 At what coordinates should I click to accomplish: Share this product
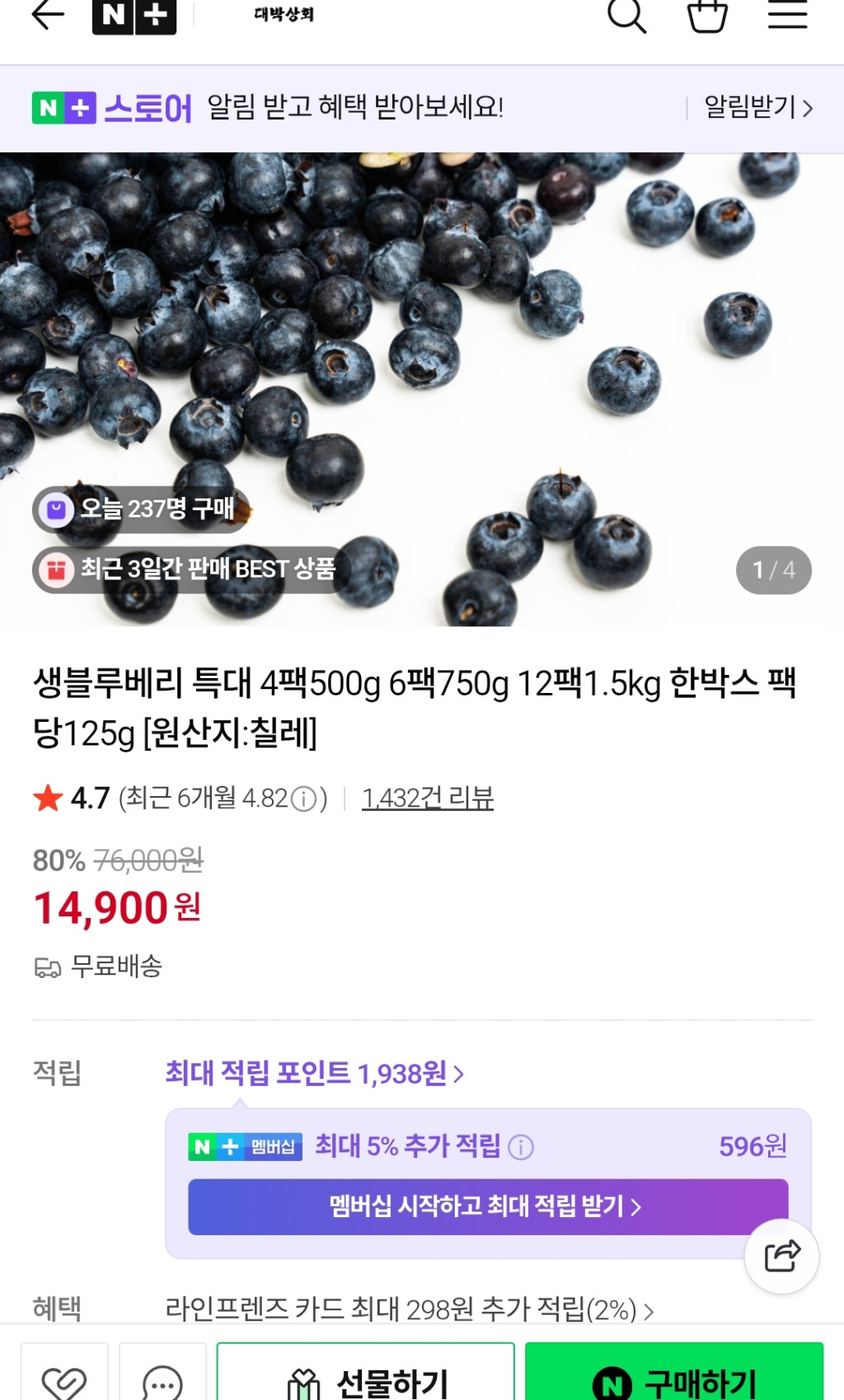(x=781, y=1256)
